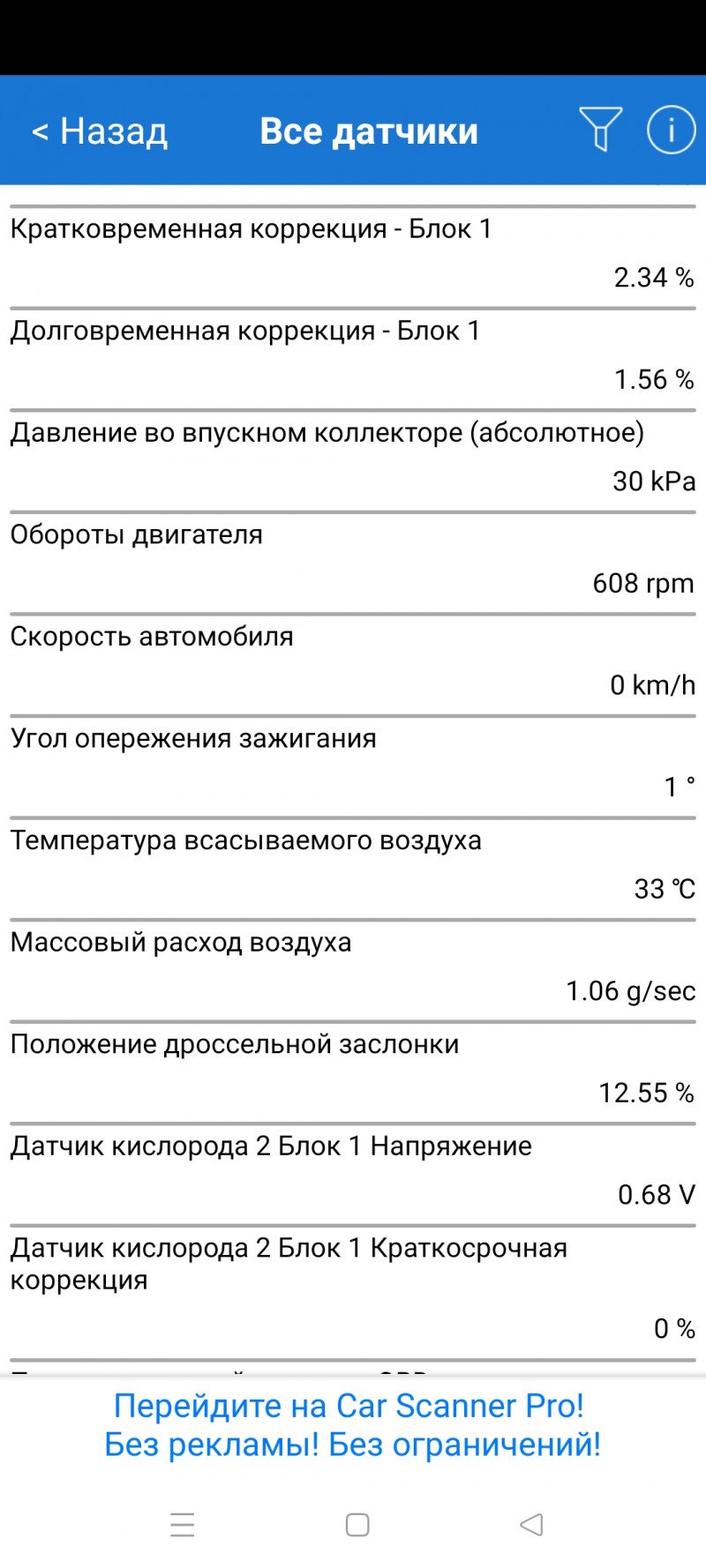
Task: Select Положение дроссельной заслонки row
Action: point(353,1072)
